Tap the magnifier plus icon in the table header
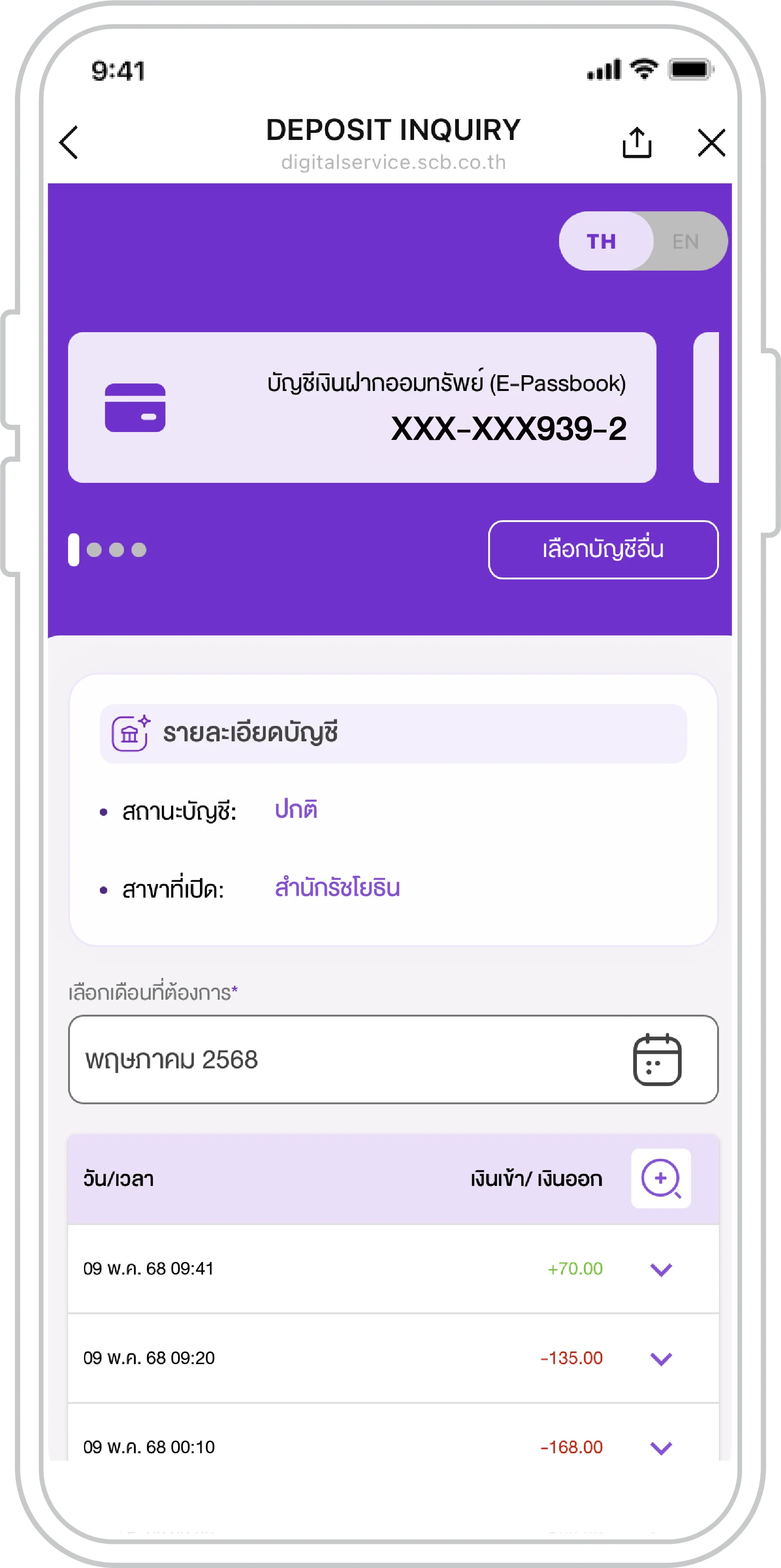Screen dimensions: 781x1568 [x=661, y=1178]
